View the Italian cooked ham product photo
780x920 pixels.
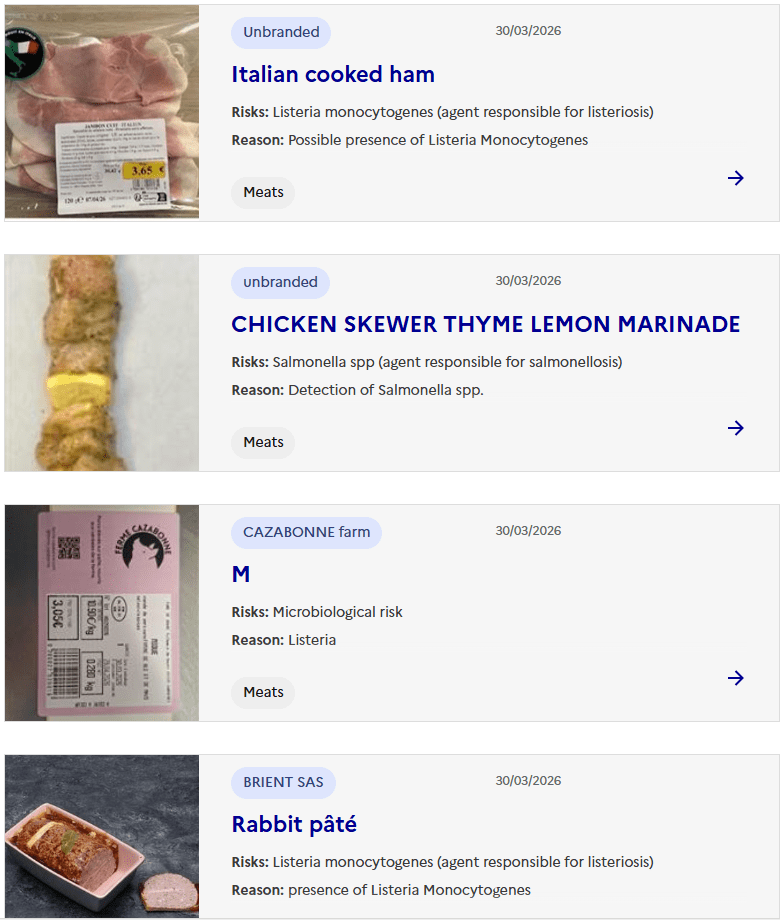tap(102, 112)
